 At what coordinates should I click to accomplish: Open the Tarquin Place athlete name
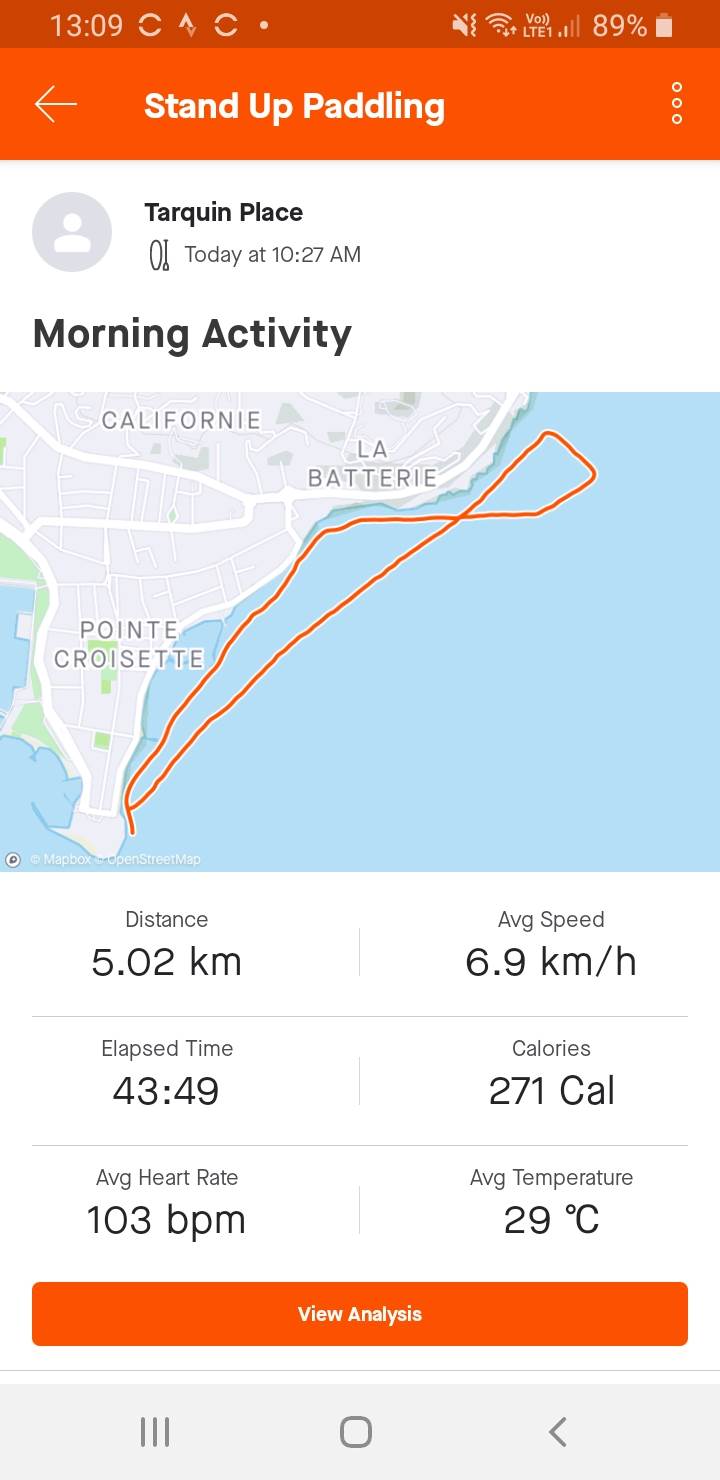223,212
